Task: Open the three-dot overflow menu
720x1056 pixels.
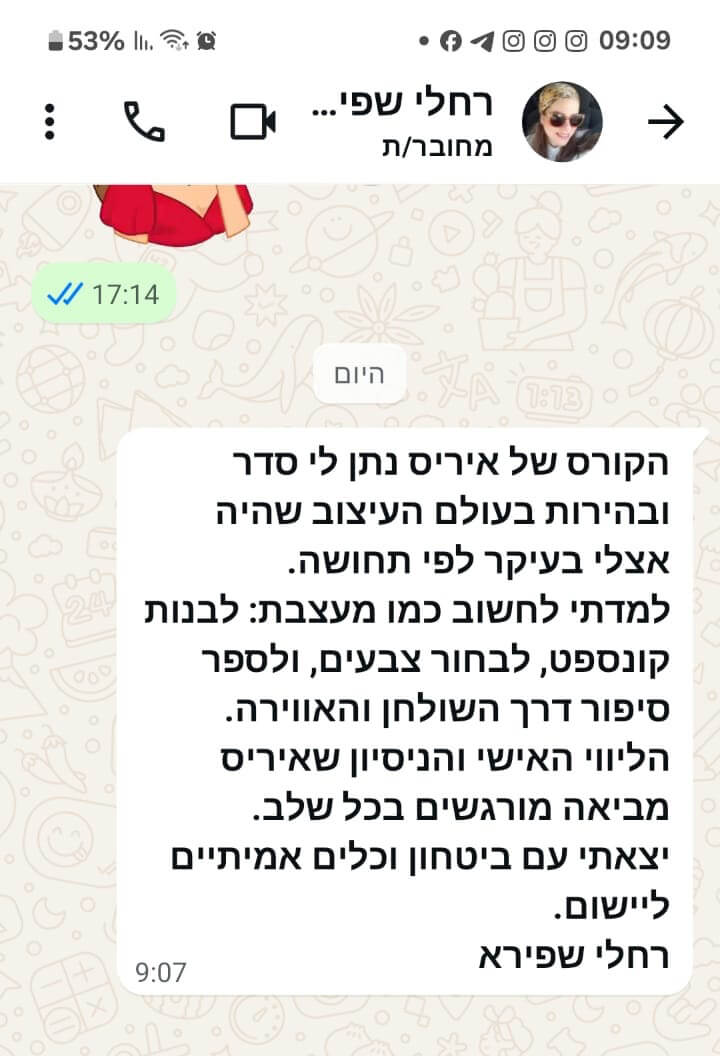Action: [50, 122]
